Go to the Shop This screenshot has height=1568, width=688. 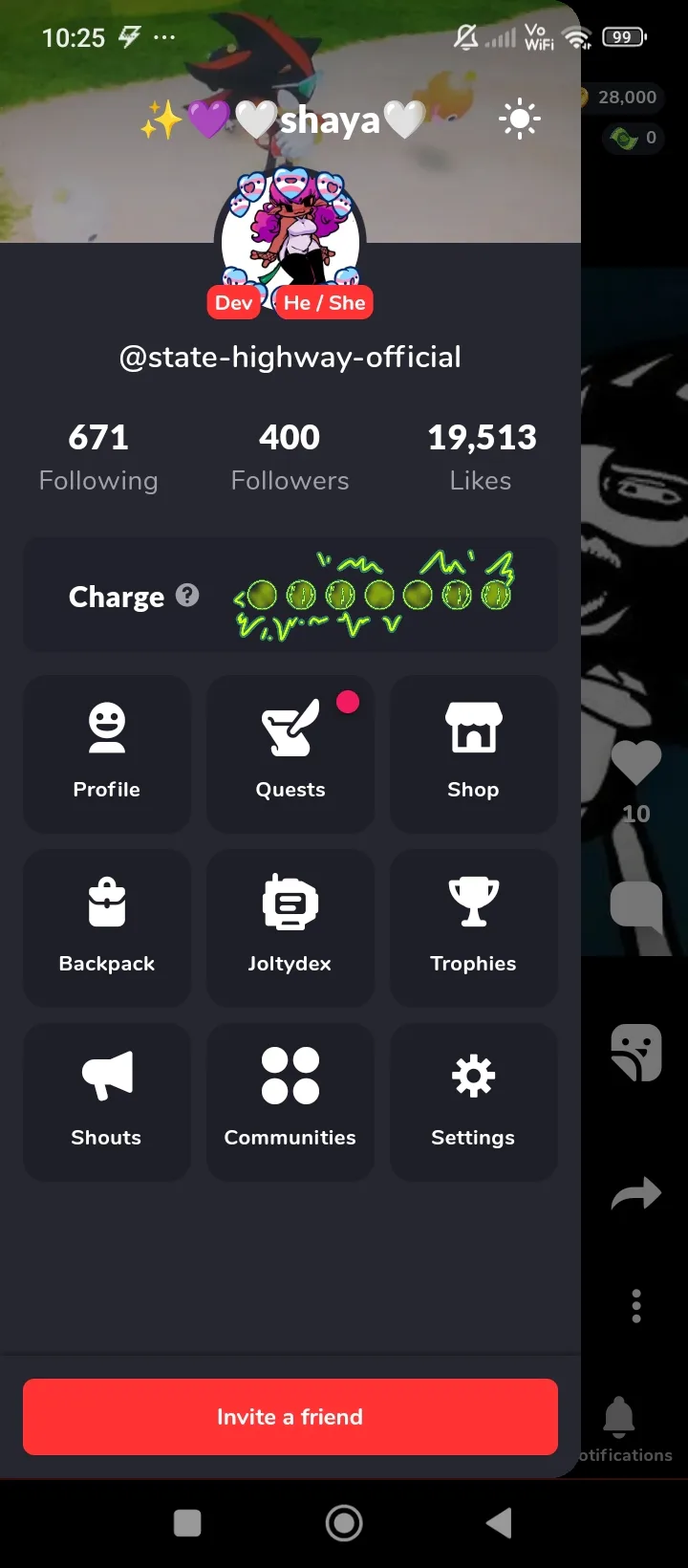click(474, 753)
